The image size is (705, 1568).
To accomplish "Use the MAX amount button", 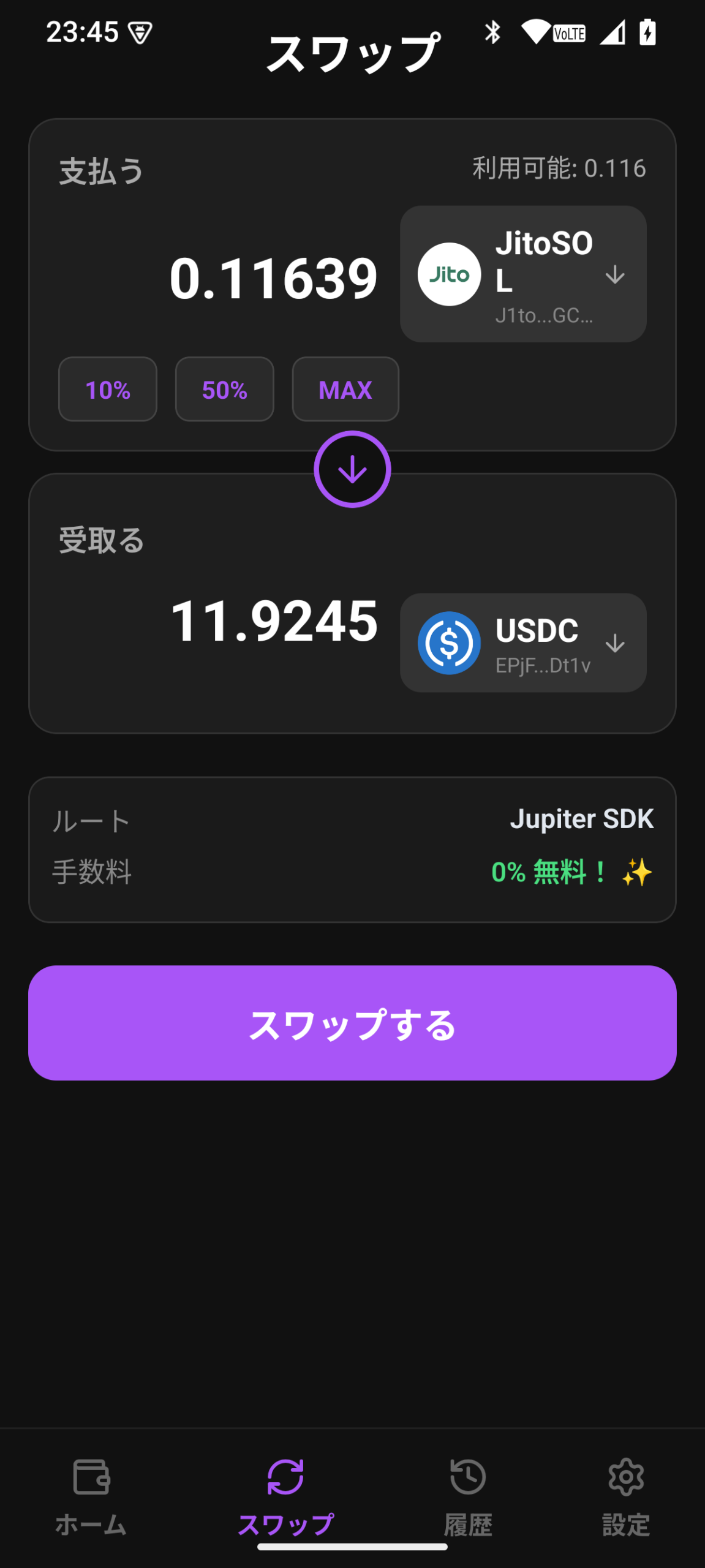I will [345, 390].
